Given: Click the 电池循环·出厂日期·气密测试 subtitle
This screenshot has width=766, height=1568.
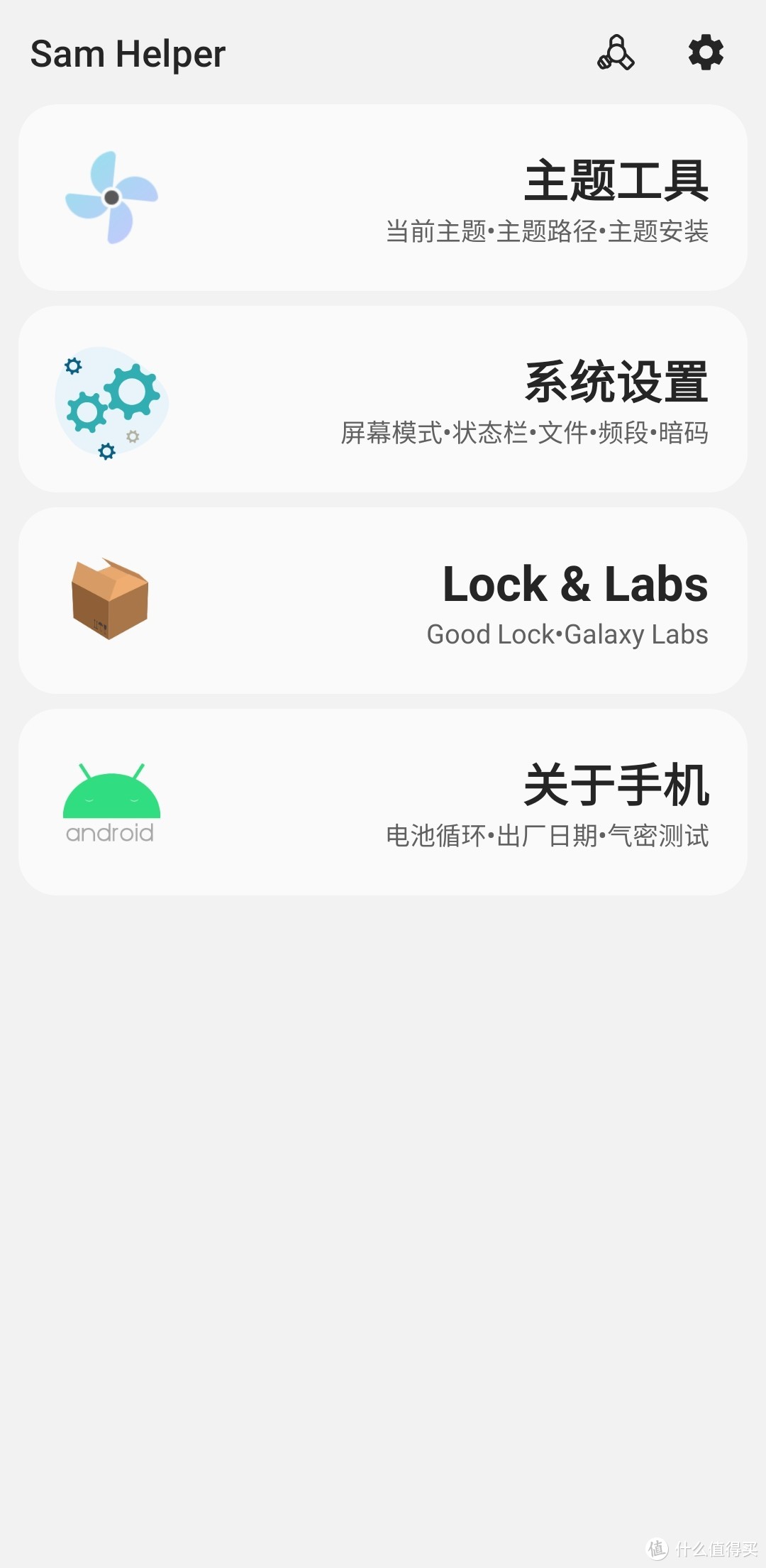Looking at the screenshot, I should (546, 836).
